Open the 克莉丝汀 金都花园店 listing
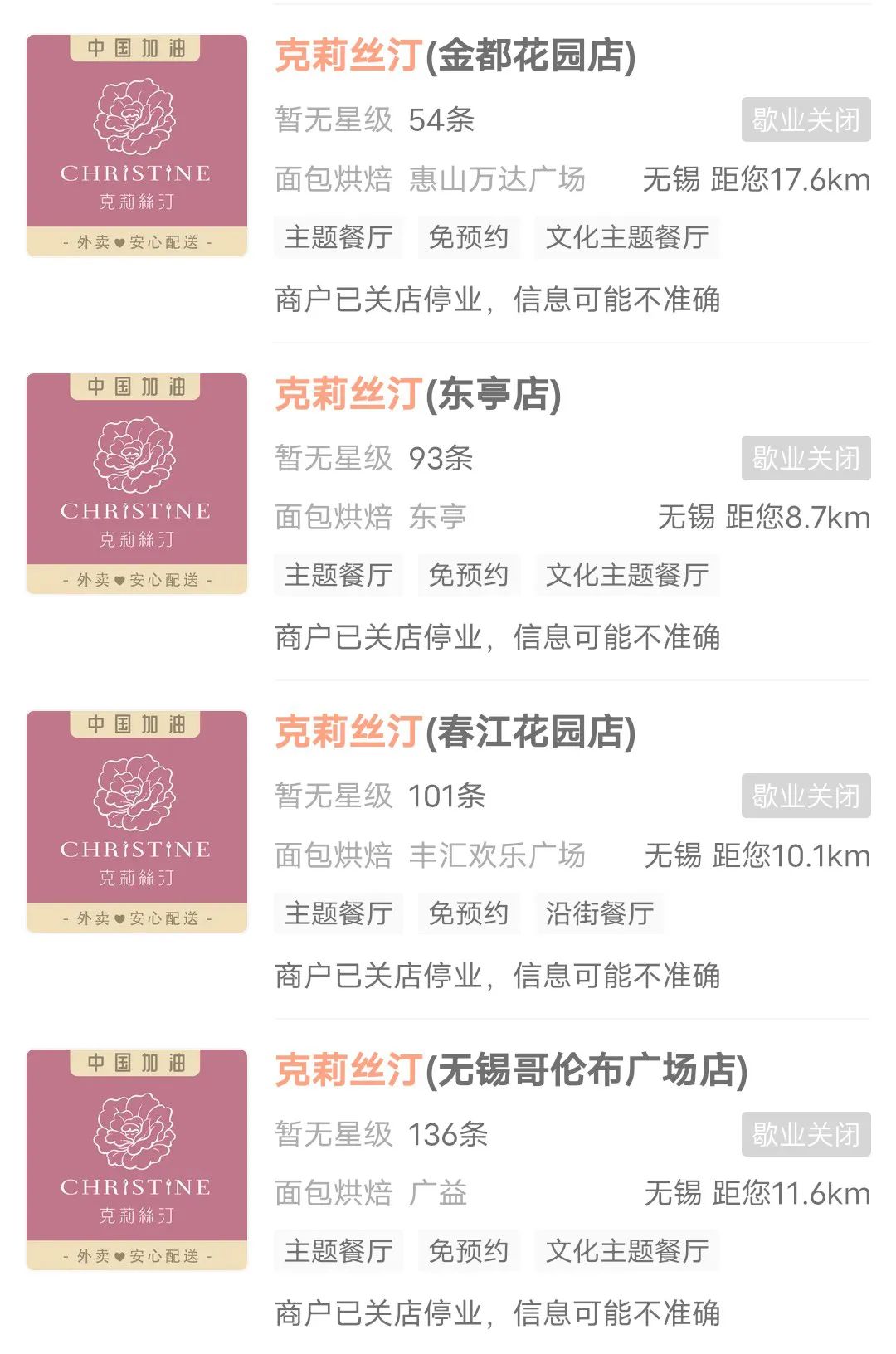Viewport: 896px width, 1354px height. click(x=455, y=56)
